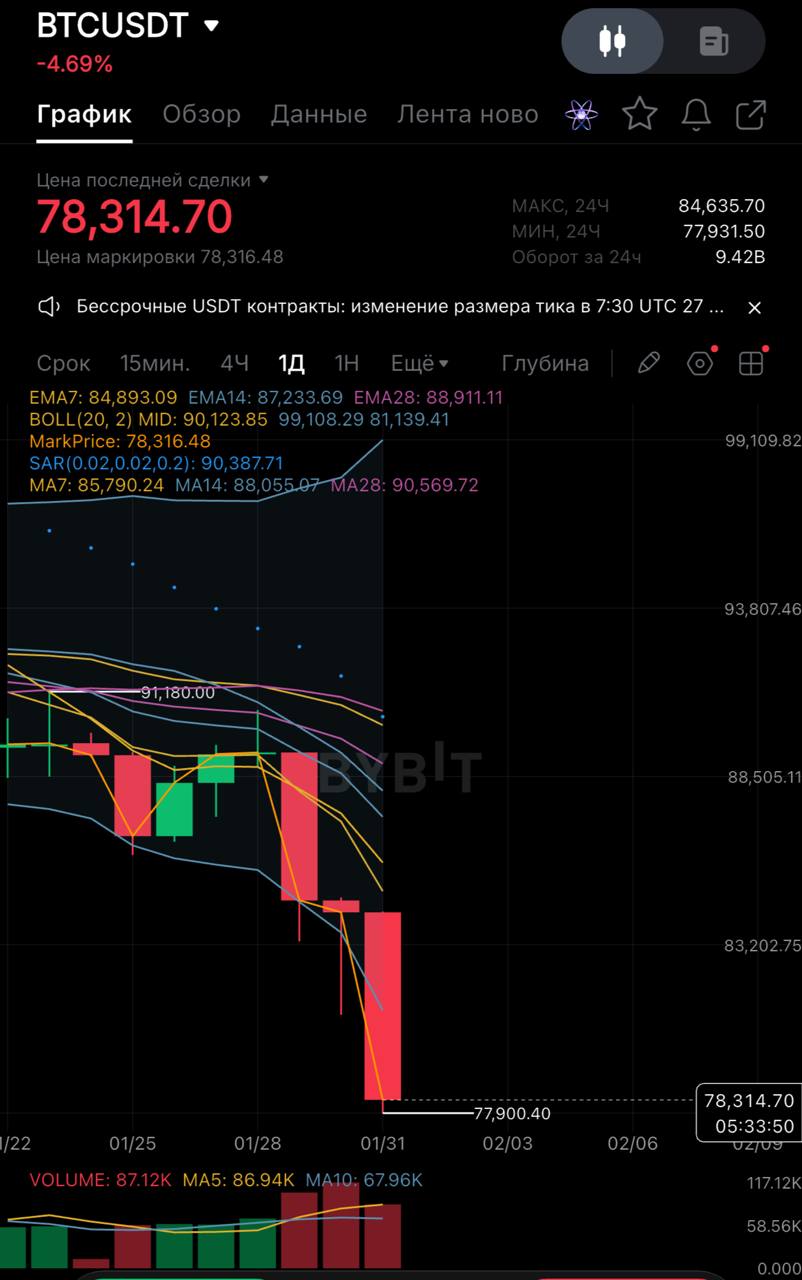Dismiss the tick size change announcement
This screenshot has width=802, height=1280.
[755, 307]
